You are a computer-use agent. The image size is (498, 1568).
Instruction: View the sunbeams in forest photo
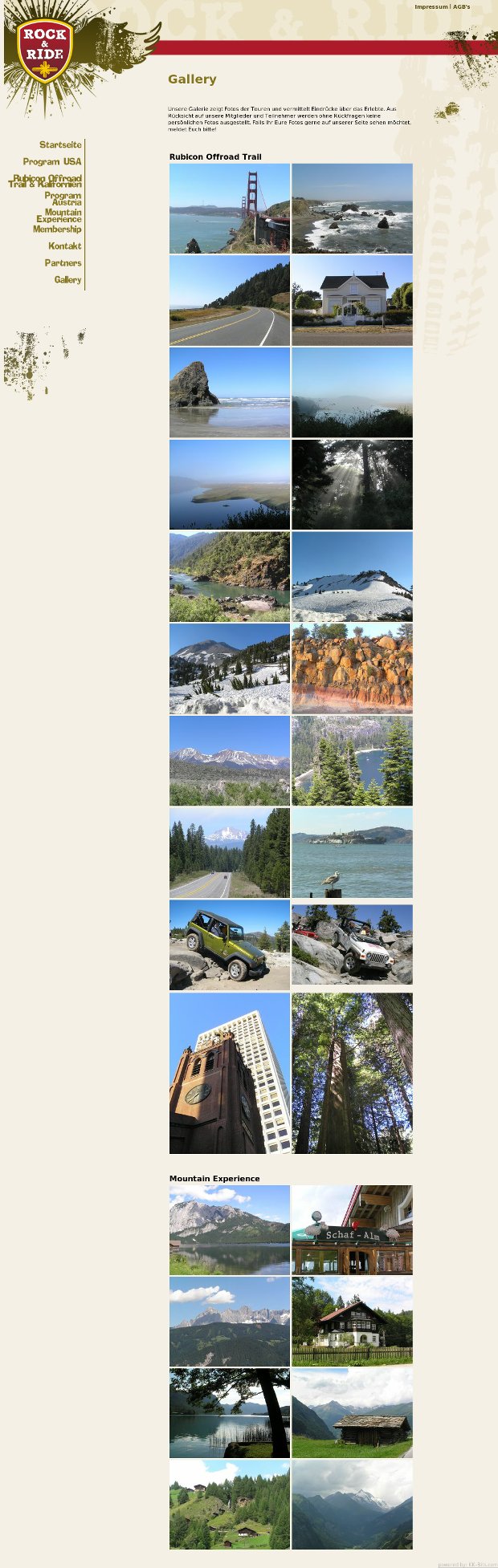tap(352, 484)
